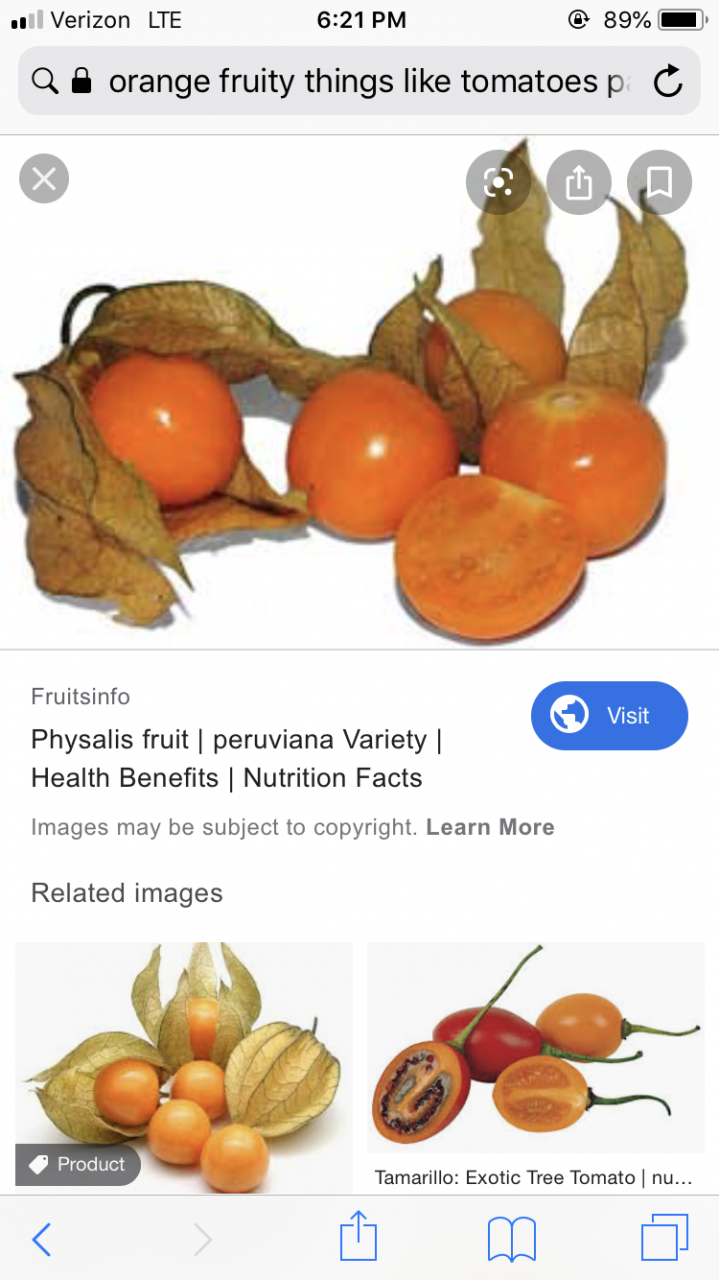Viewport: 719px width, 1280px height.
Task: Open the related Product physalis image
Action: 184,1067
